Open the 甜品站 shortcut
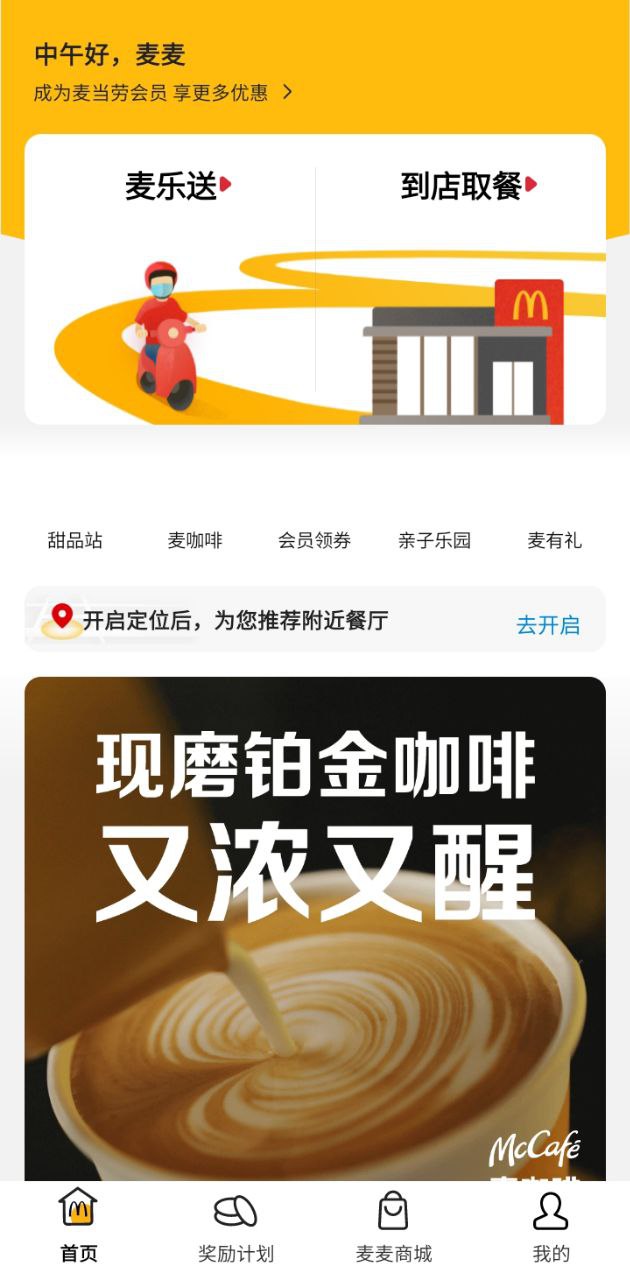This screenshot has width=630, height=1280. click(75, 540)
